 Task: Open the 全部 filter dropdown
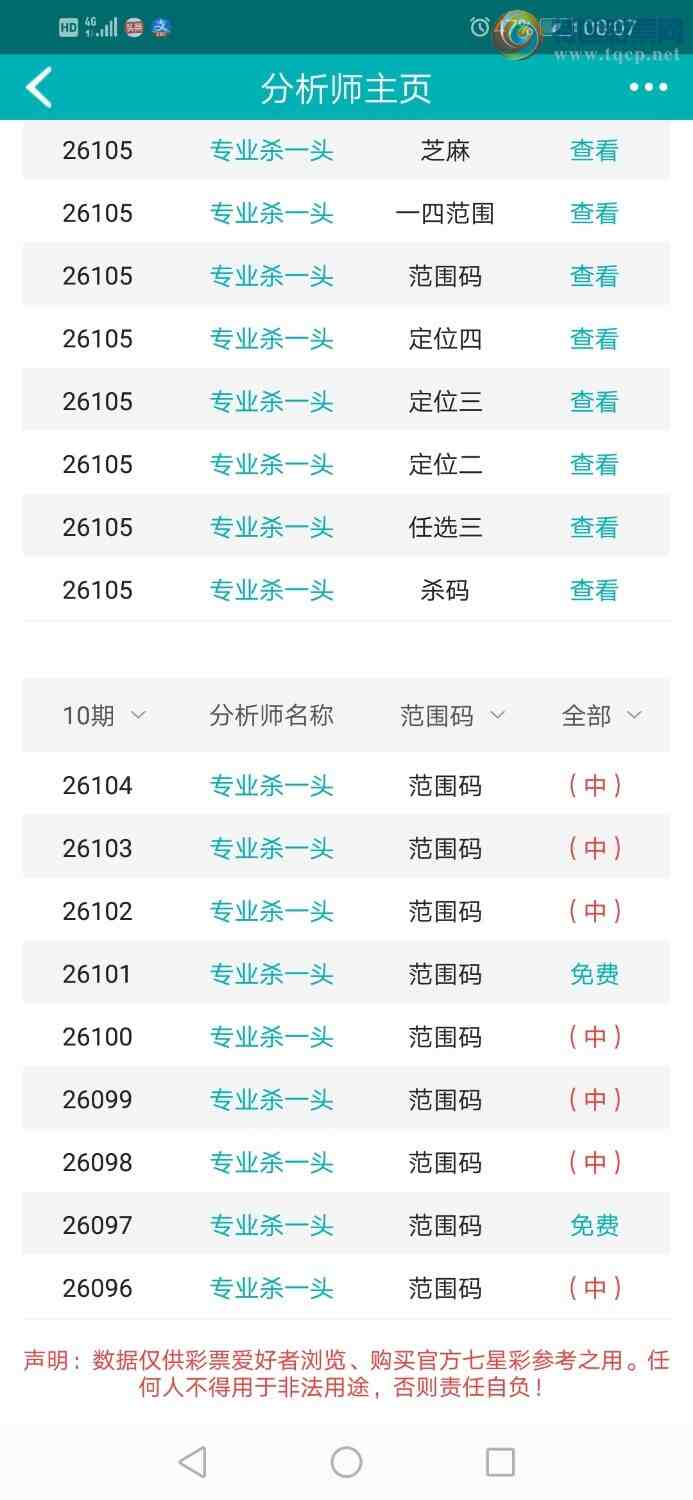[601, 715]
